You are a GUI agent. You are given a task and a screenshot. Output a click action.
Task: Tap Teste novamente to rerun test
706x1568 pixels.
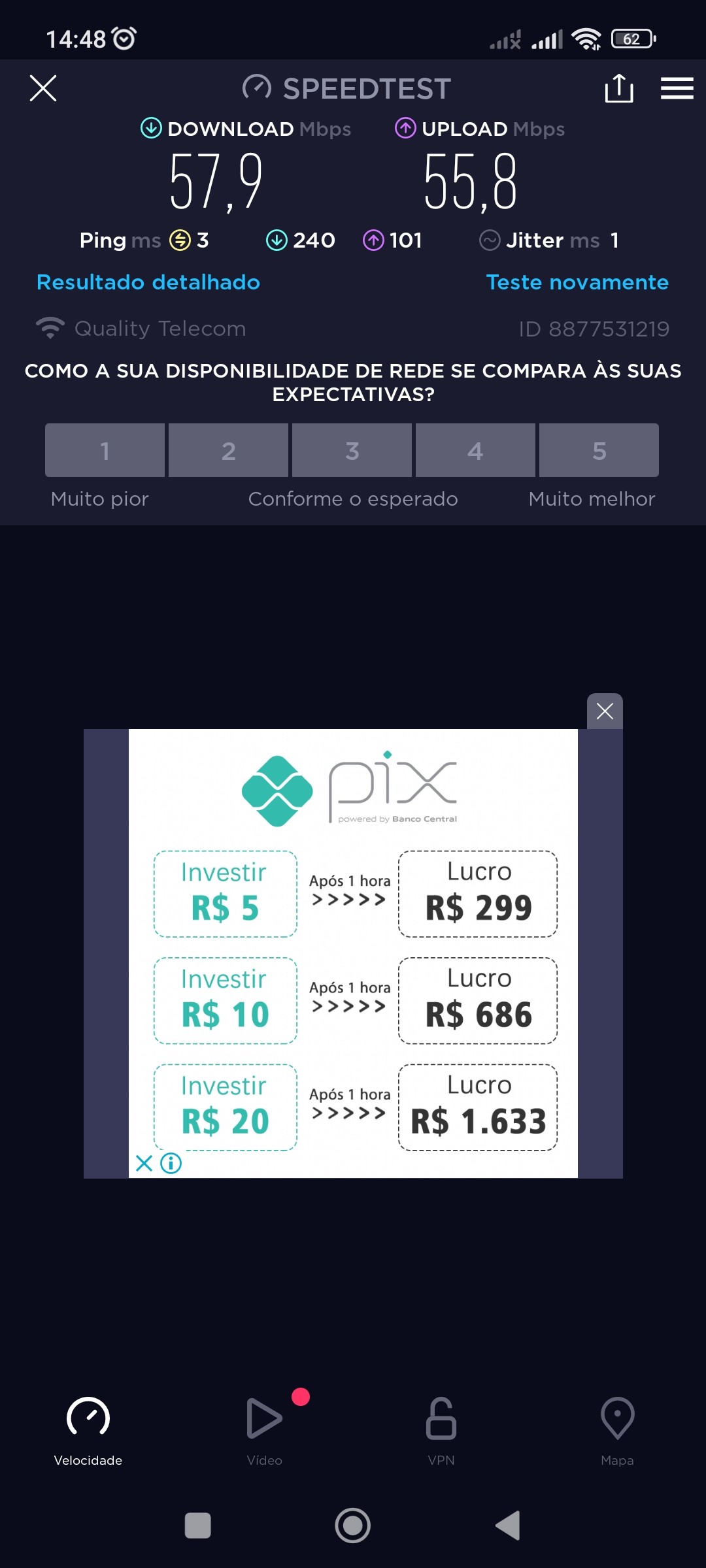[577, 282]
